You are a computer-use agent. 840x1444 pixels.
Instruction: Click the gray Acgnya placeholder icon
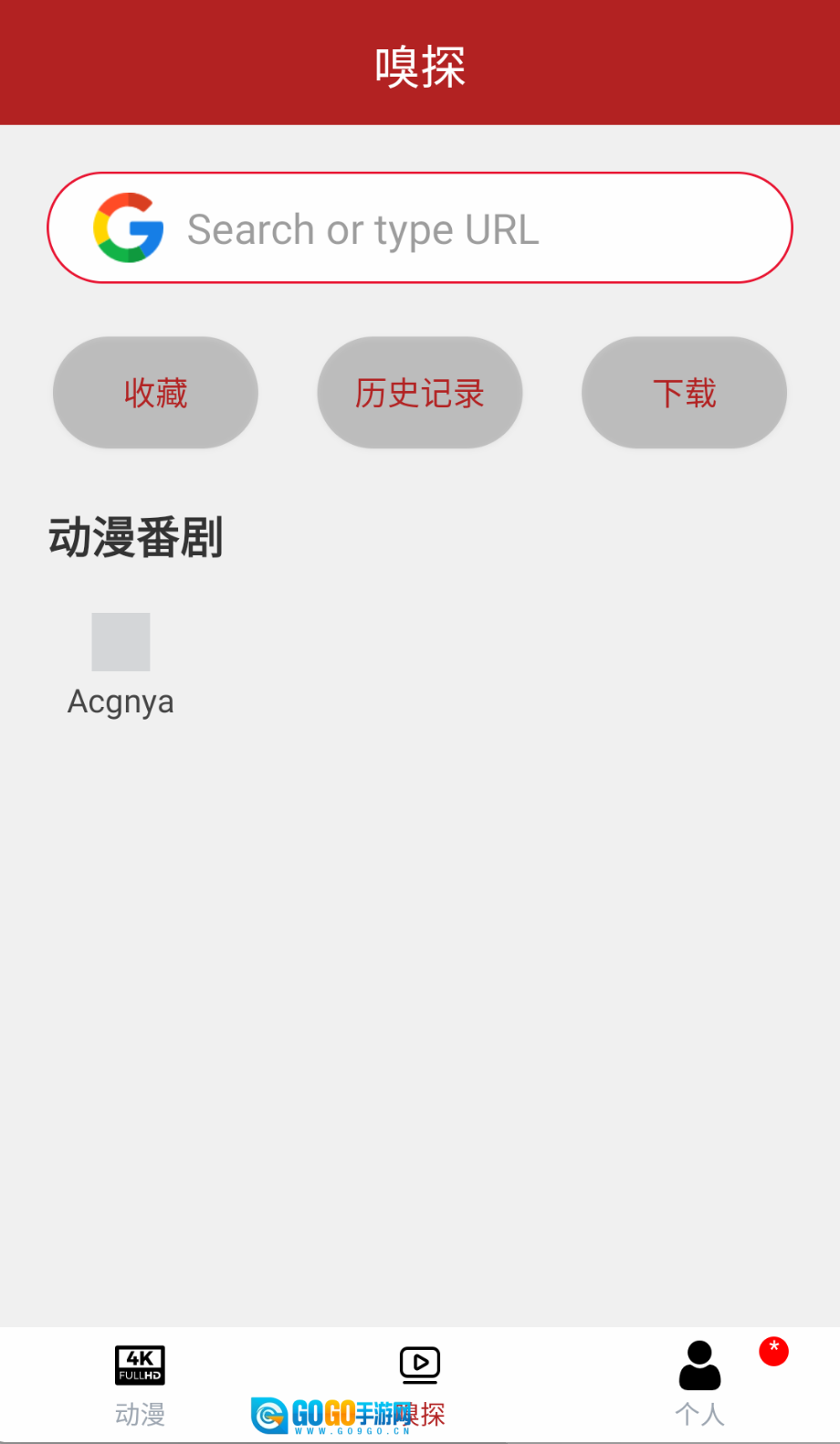pyautogui.click(x=121, y=641)
